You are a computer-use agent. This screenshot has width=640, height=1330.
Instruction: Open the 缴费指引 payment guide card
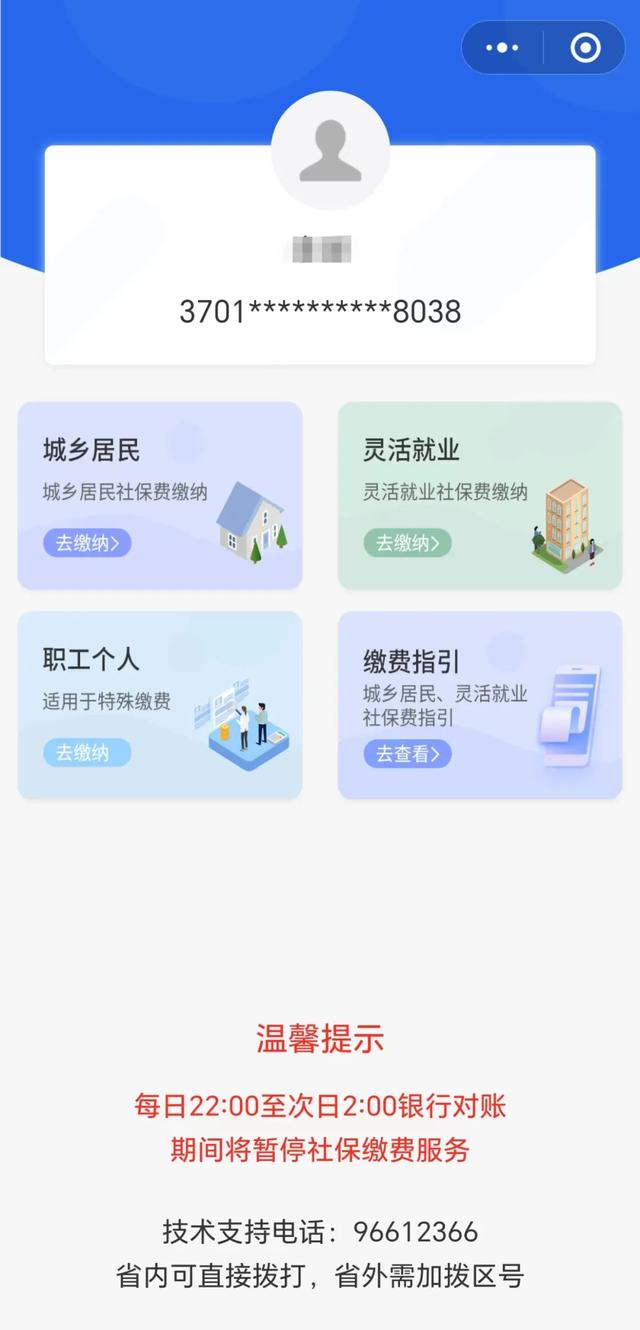point(480,705)
